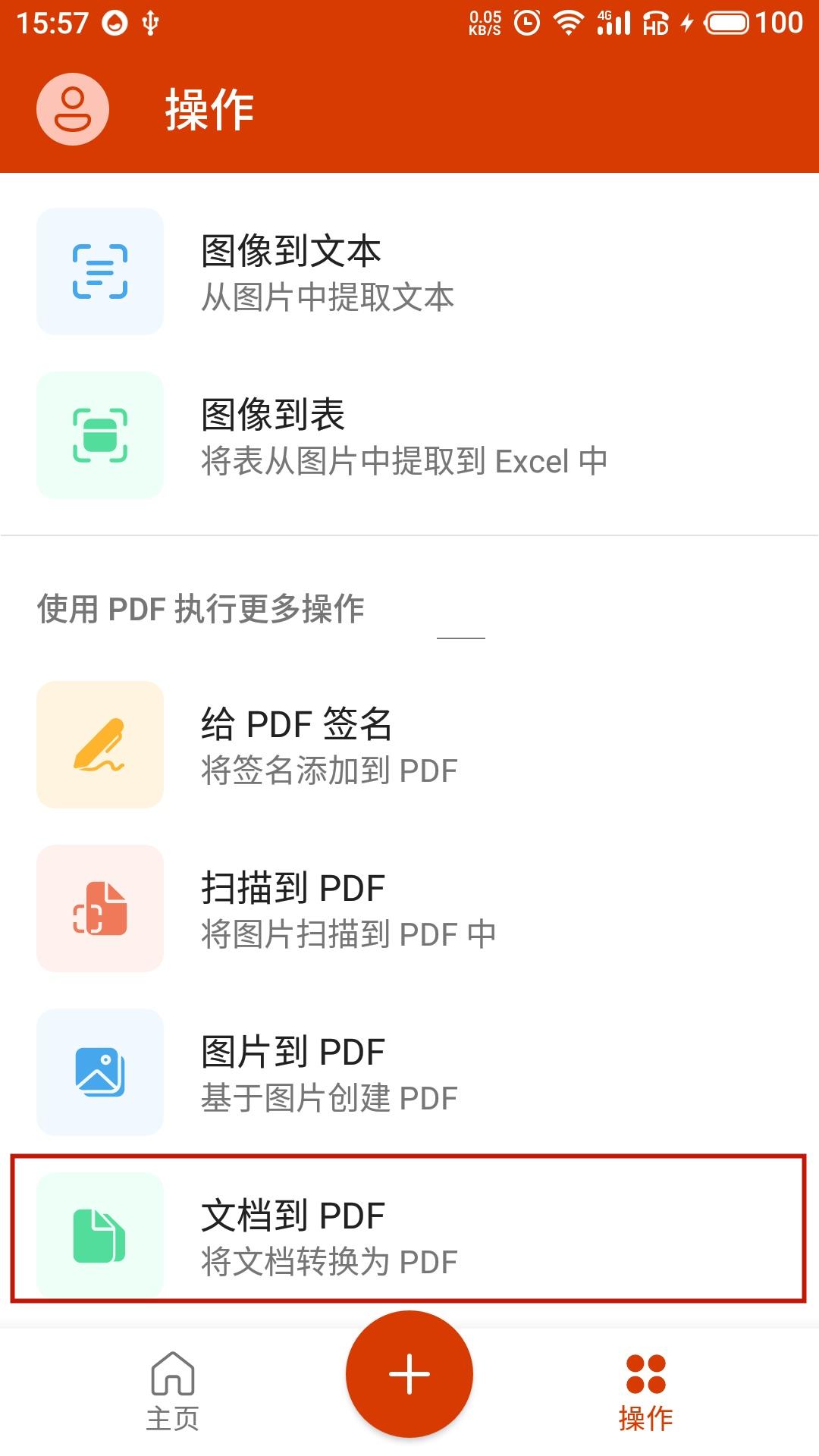
Task: Select the 图像到文本 text extraction icon
Action: click(x=99, y=273)
